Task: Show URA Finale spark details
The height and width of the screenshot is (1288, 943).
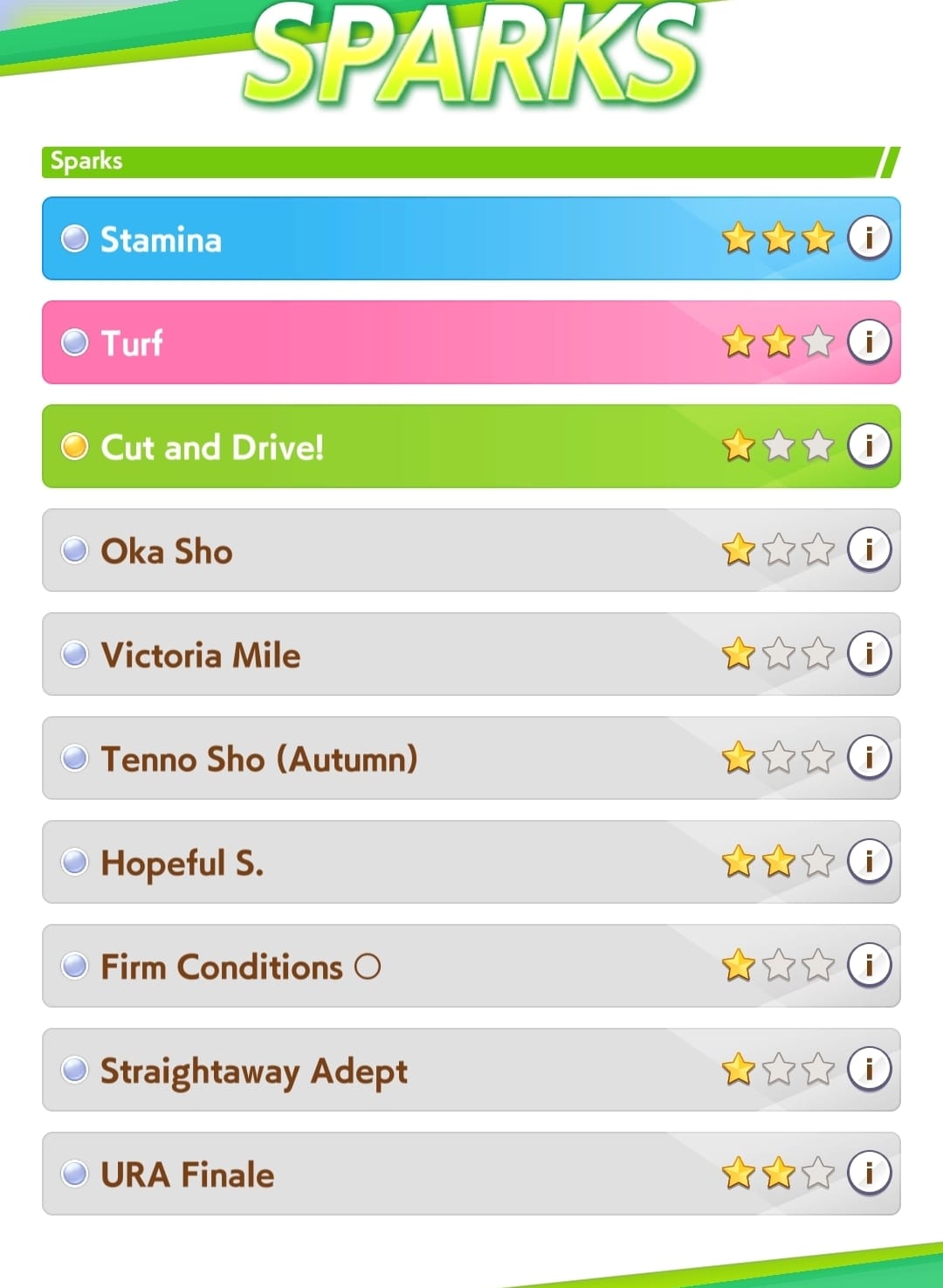Action: point(869,1173)
